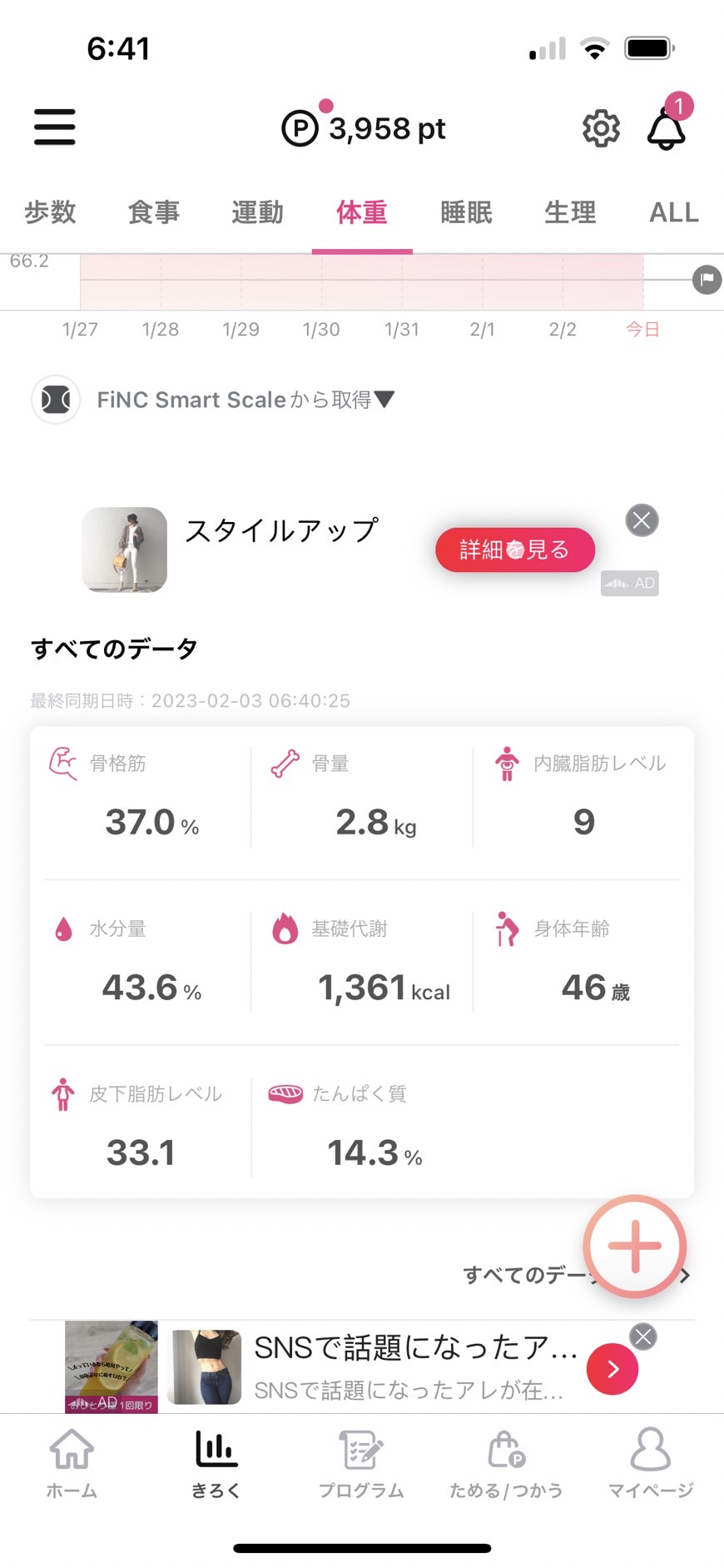The image size is (724, 1568).
Task: Tap 詳細を見る on the スタイルアップ ad
Action: (515, 550)
